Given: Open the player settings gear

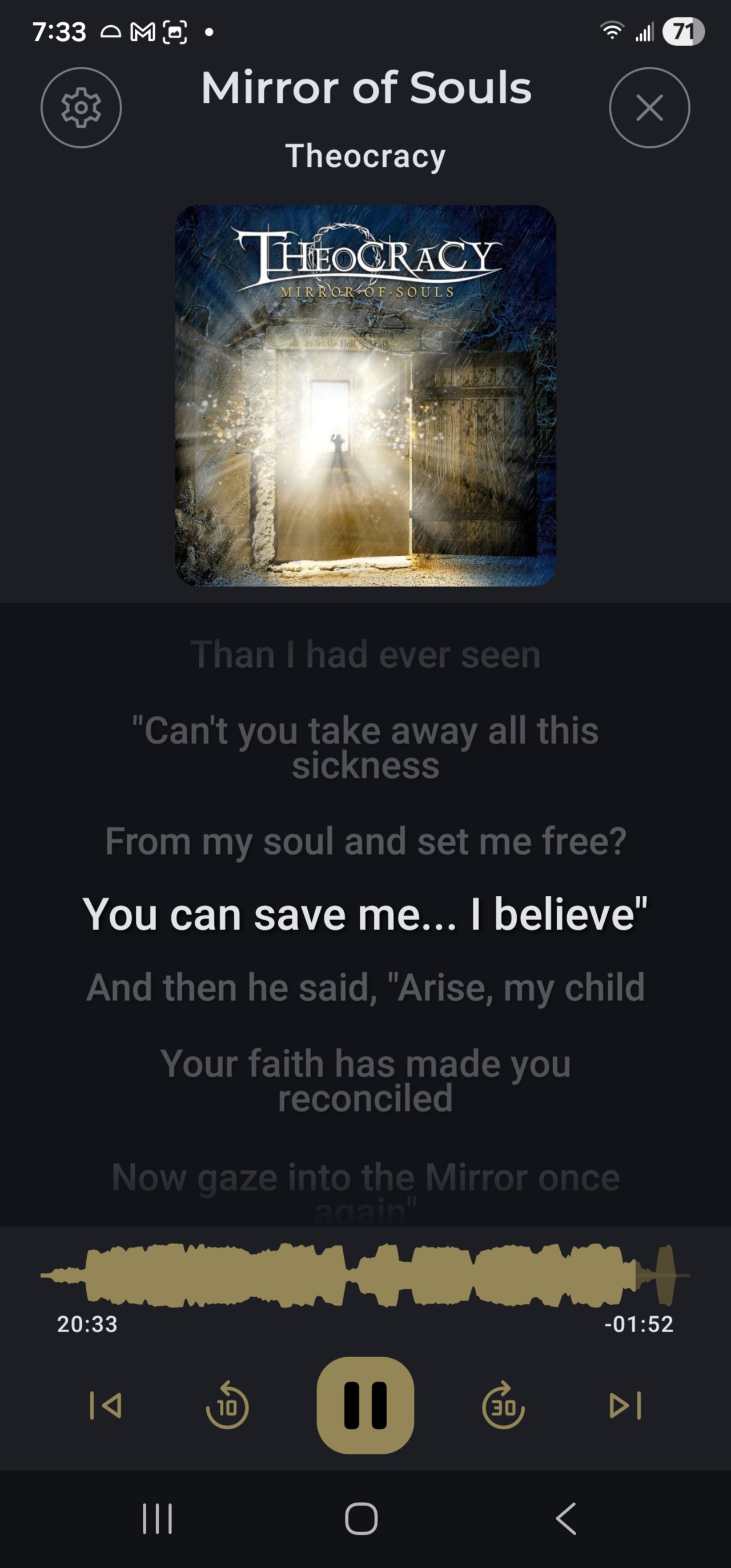Looking at the screenshot, I should pos(81,108).
